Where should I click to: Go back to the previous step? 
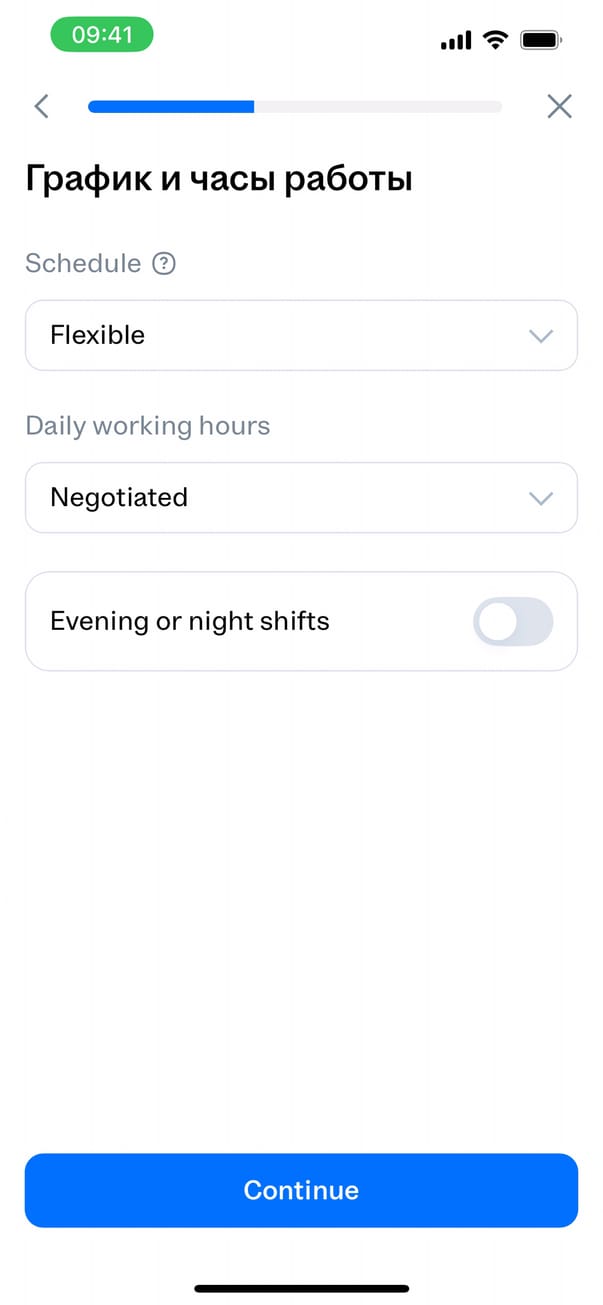(41, 106)
